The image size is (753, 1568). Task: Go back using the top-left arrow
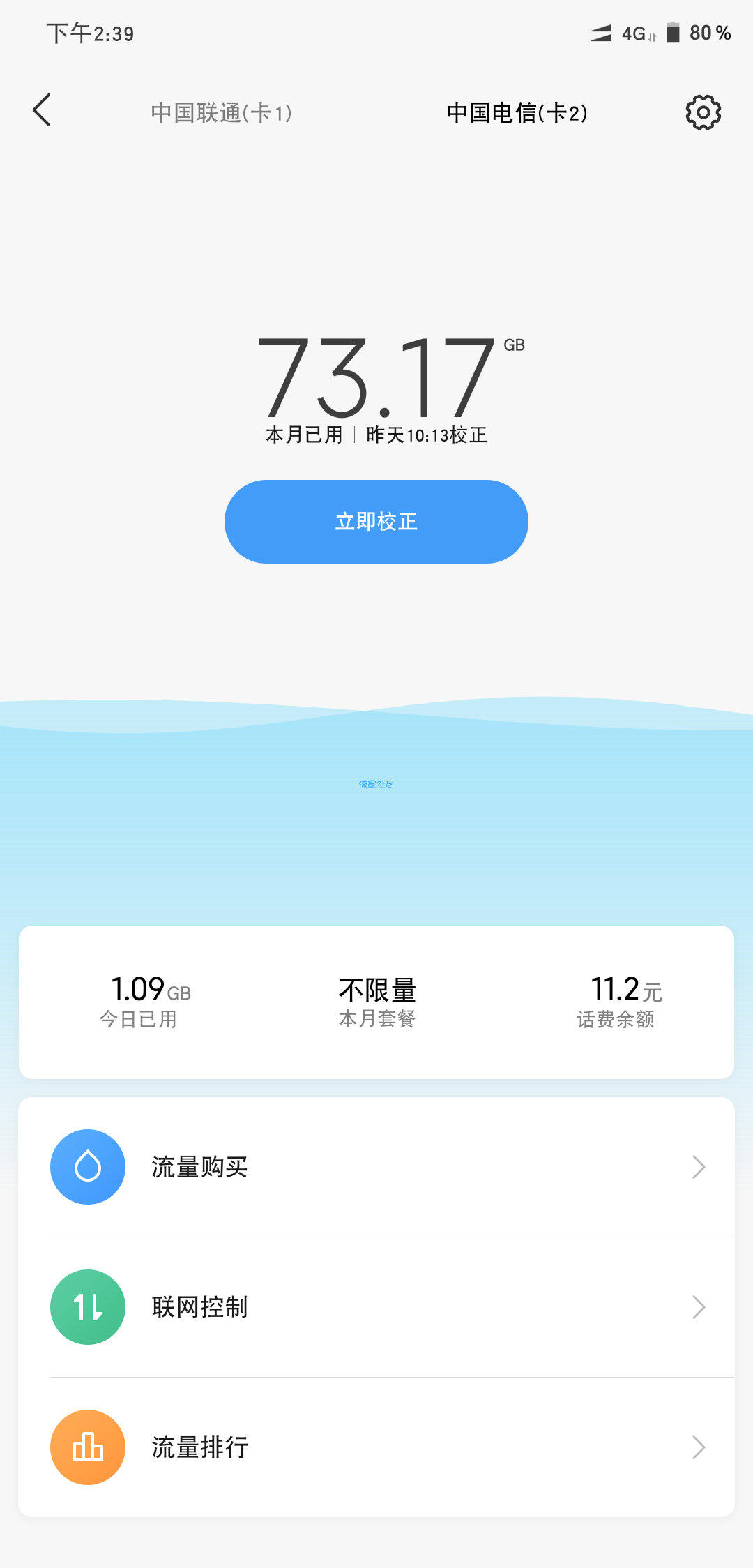pyautogui.click(x=42, y=110)
